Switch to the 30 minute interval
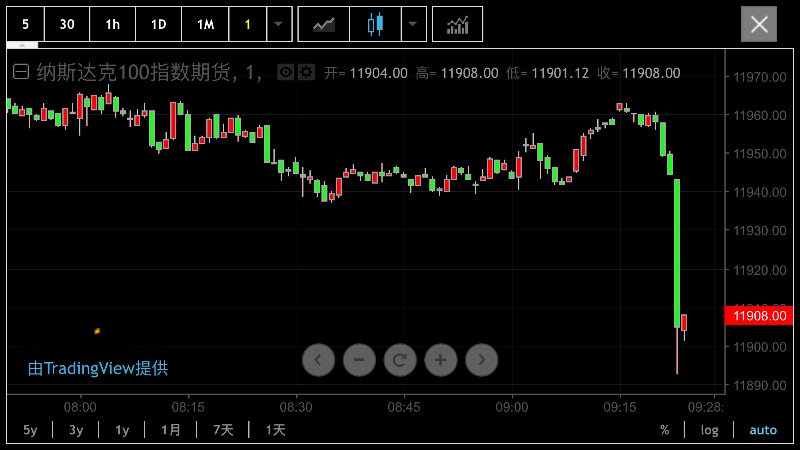800x450 pixels. click(67, 24)
